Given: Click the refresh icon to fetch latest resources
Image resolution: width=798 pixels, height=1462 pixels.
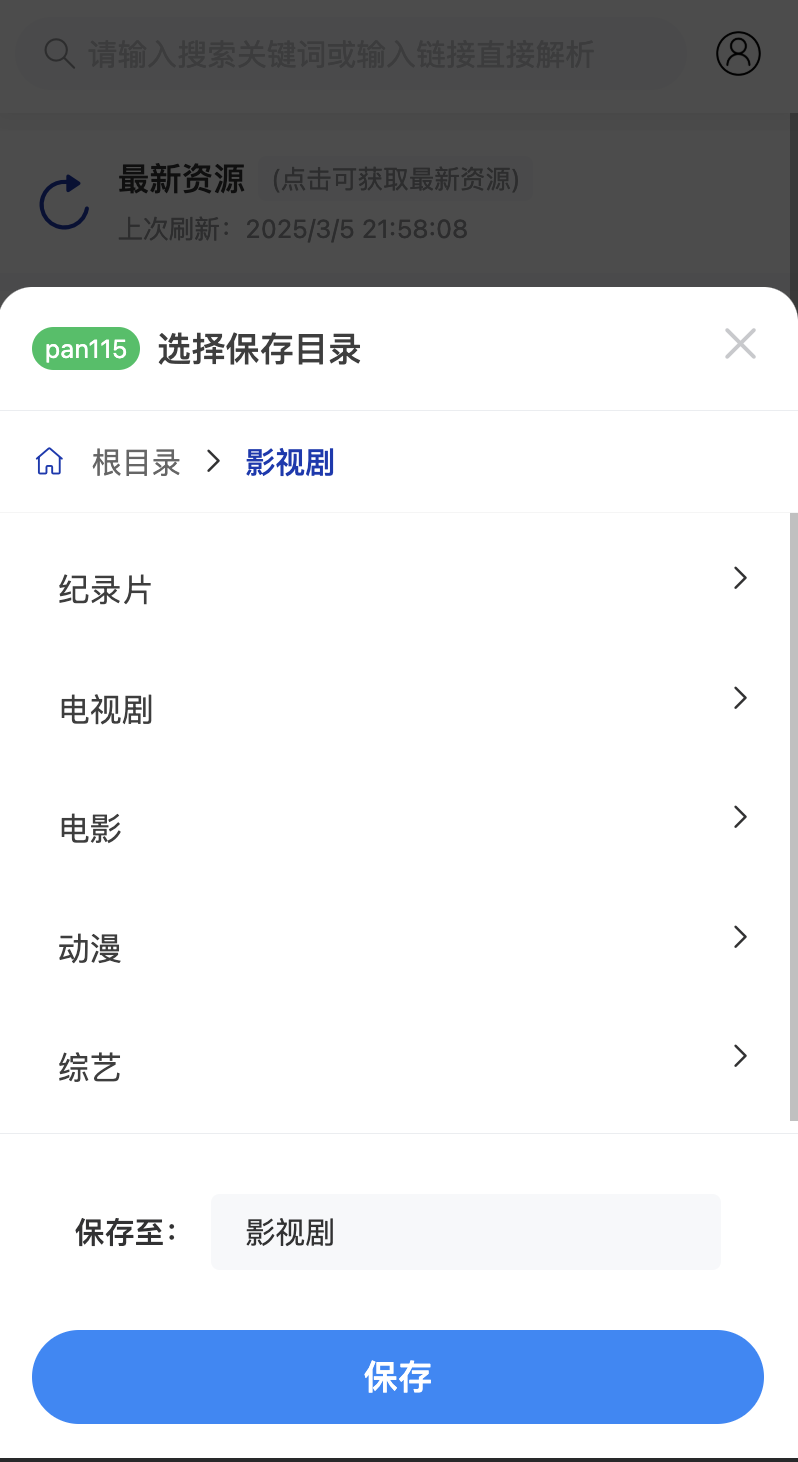Looking at the screenshot, I should click(x=62, y=204).
